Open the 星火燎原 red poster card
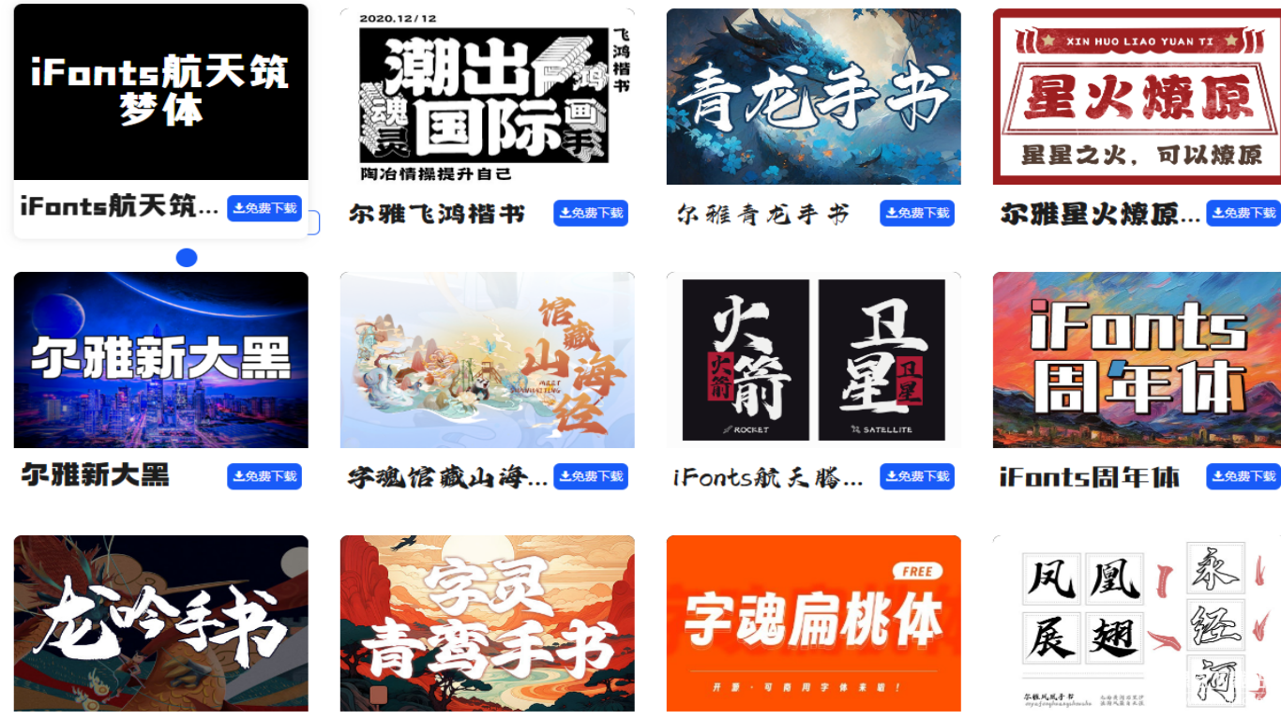Viewport: 1281px width, 720px height. (x=1137, y=96)
